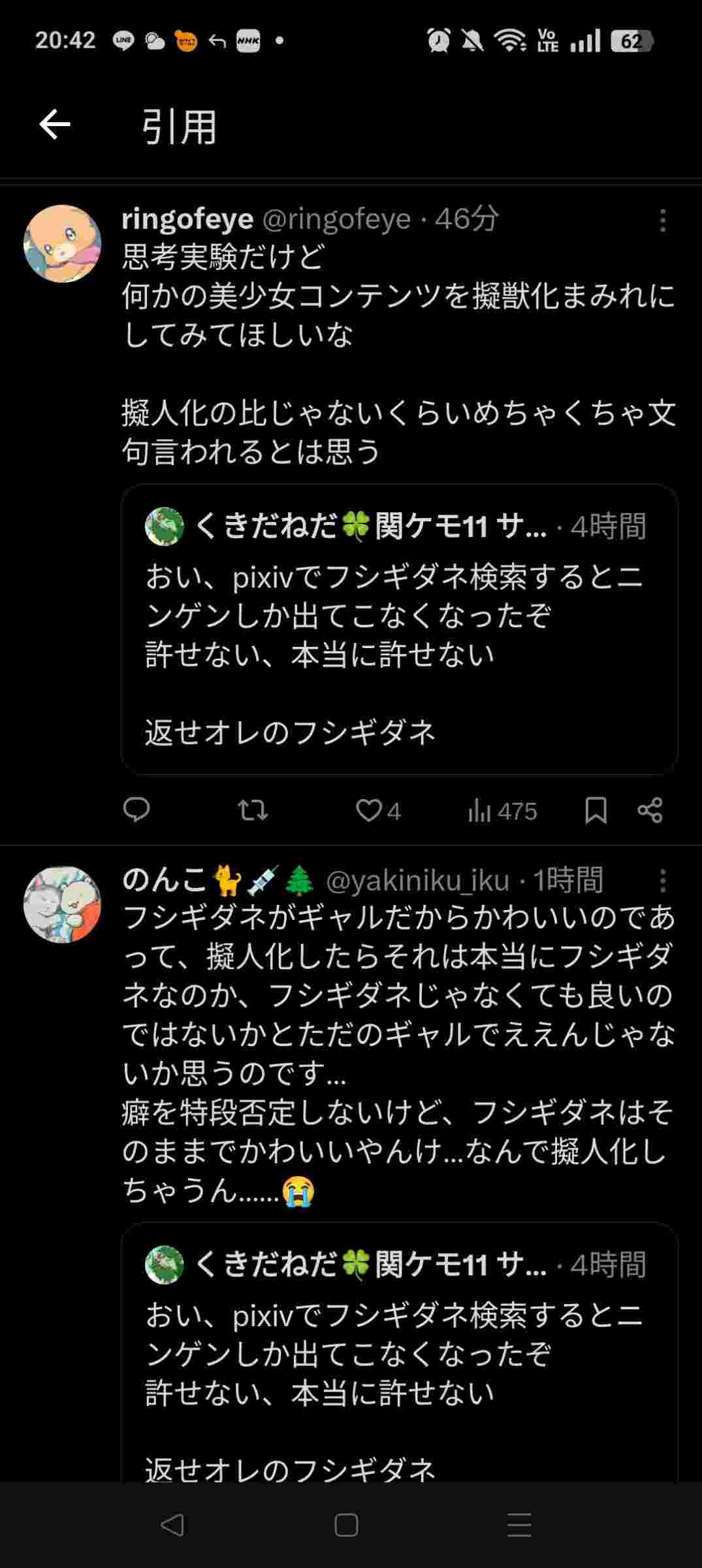Reply to ringofeye's post
The width and height of the screenshot is (702, 1568).
tap(136, 810)
